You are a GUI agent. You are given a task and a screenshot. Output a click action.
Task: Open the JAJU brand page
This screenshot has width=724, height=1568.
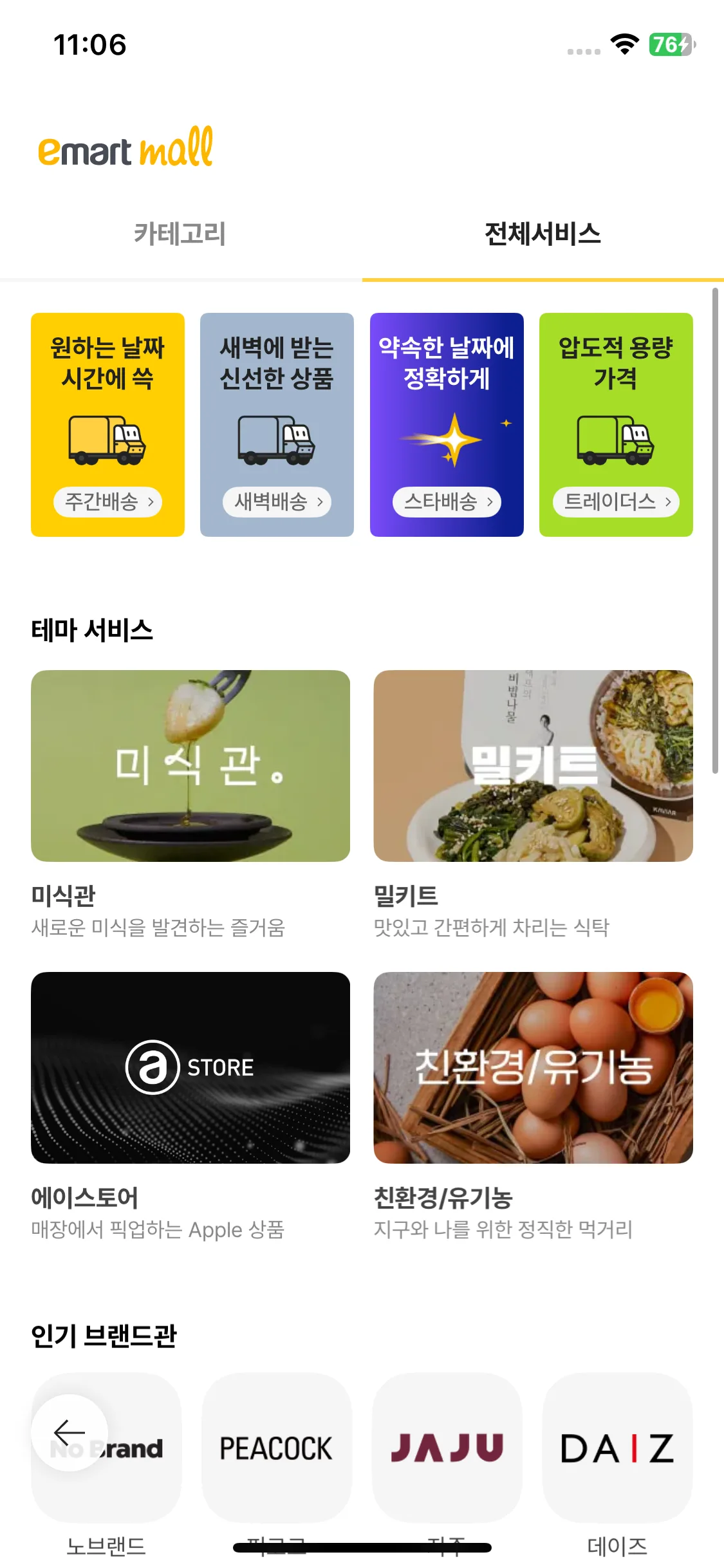tap(447, 1448)
